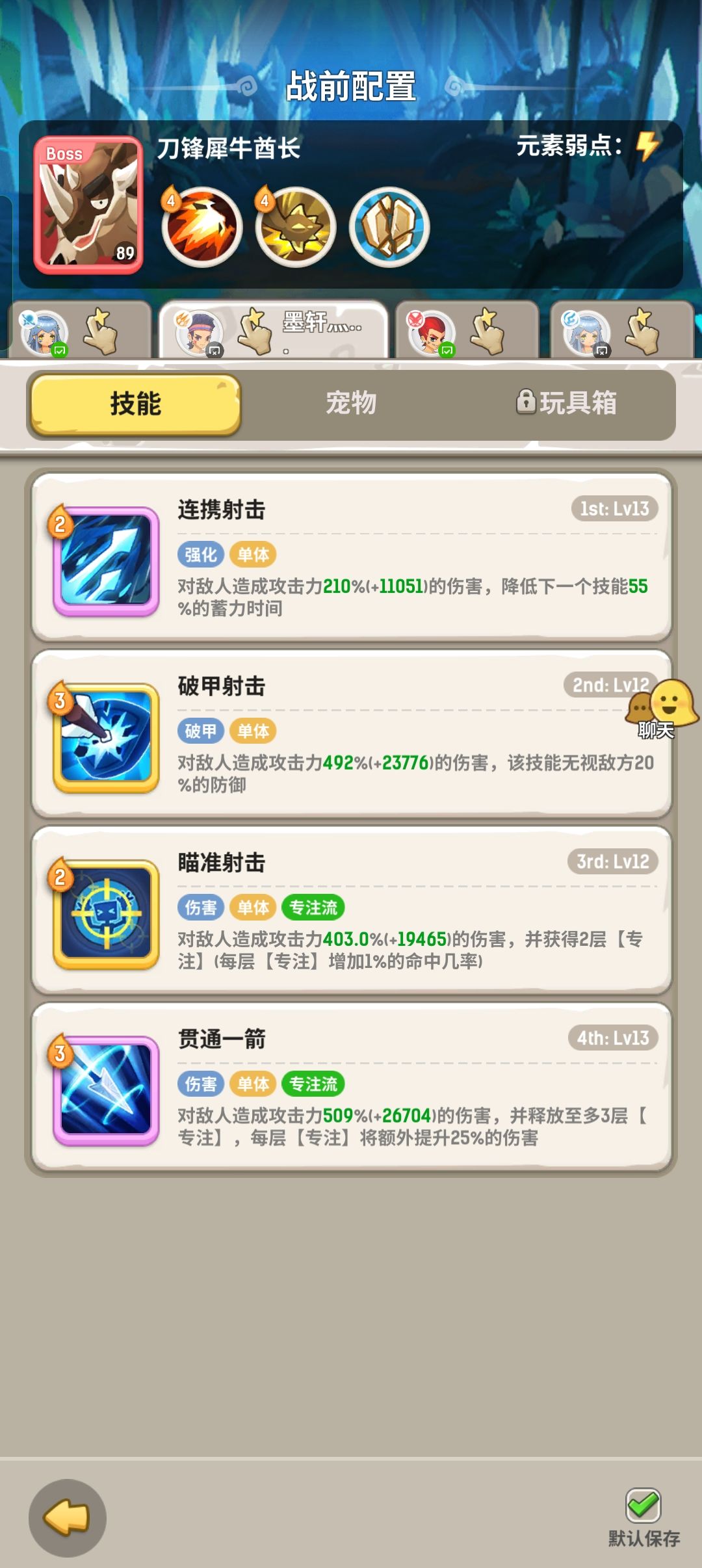
Task: Toggle the green check on the leftmost character
Action: pyautogui.click(x=58, y=349)
